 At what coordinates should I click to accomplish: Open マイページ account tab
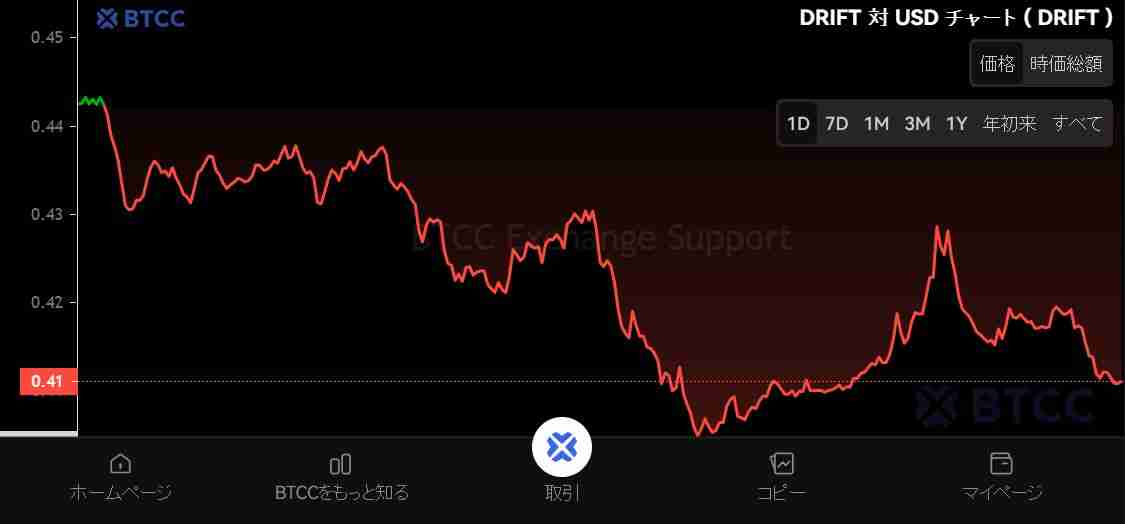click(1001, 476)
